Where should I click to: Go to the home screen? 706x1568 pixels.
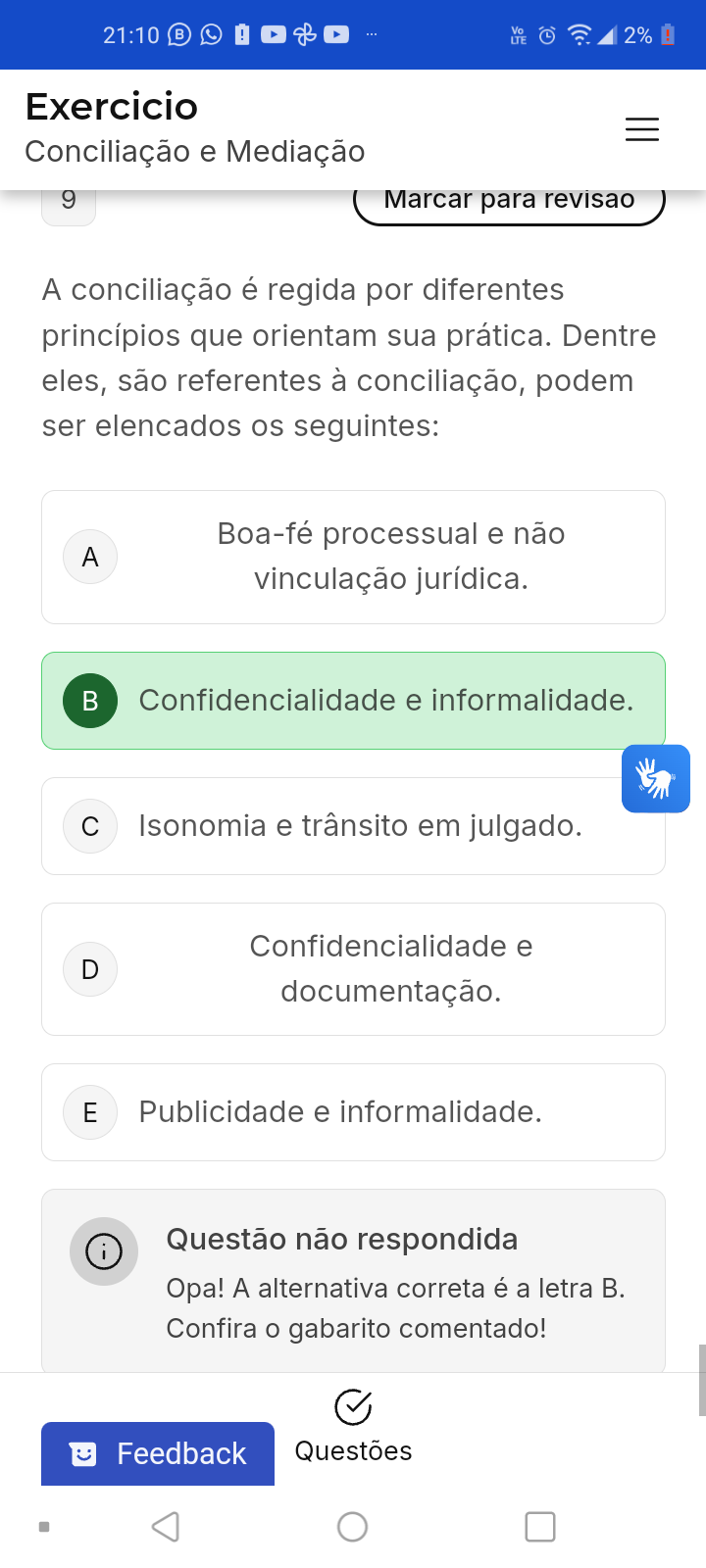[352, 1526]
